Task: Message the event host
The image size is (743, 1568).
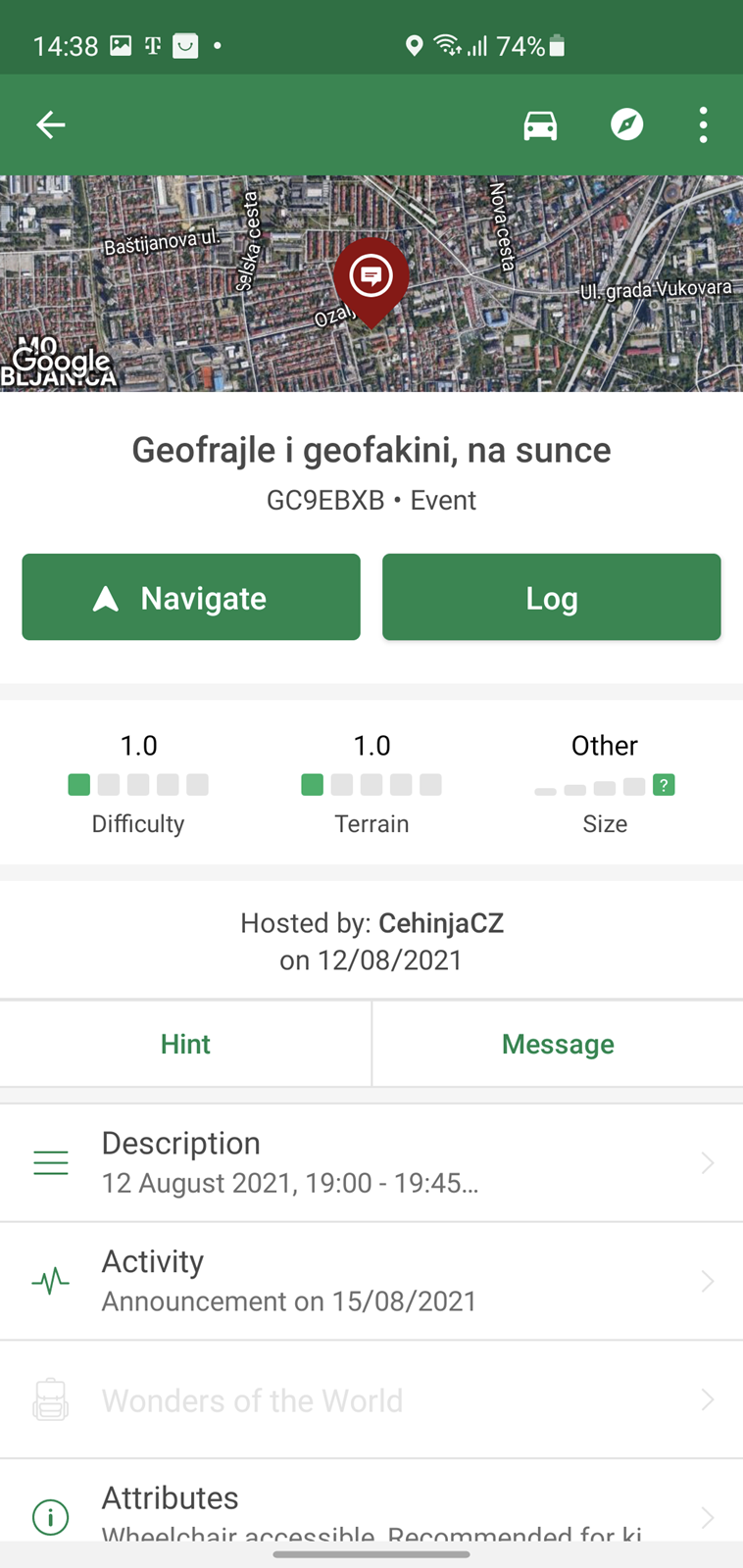Action: 558,1044
